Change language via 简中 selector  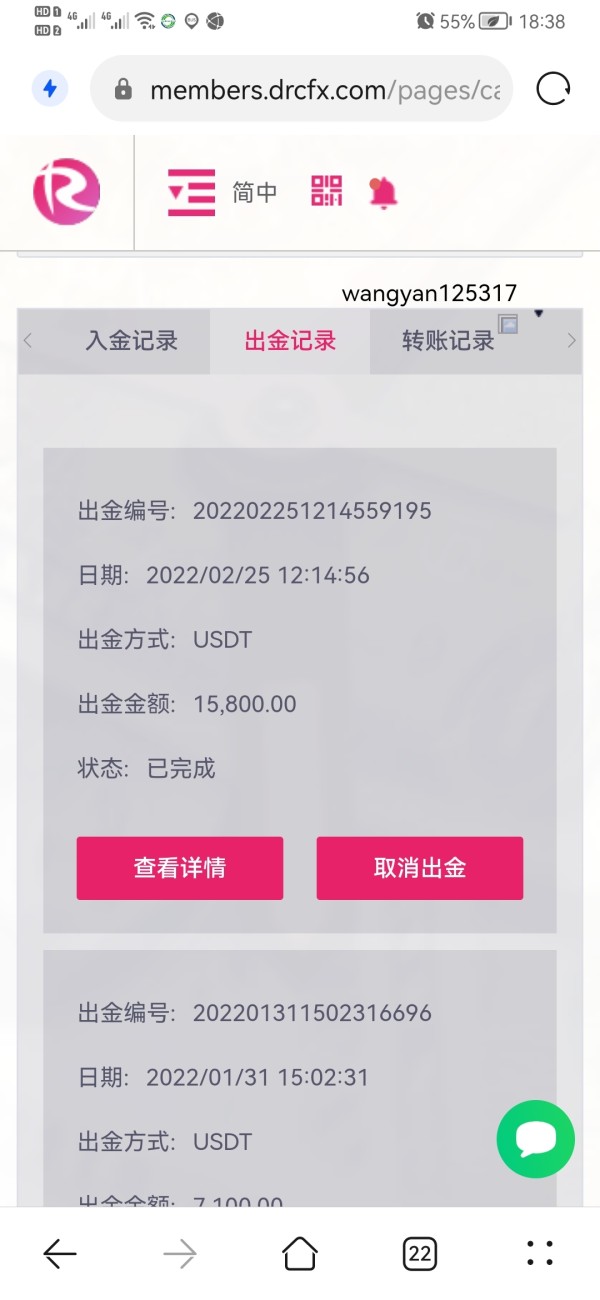point(255,192)
